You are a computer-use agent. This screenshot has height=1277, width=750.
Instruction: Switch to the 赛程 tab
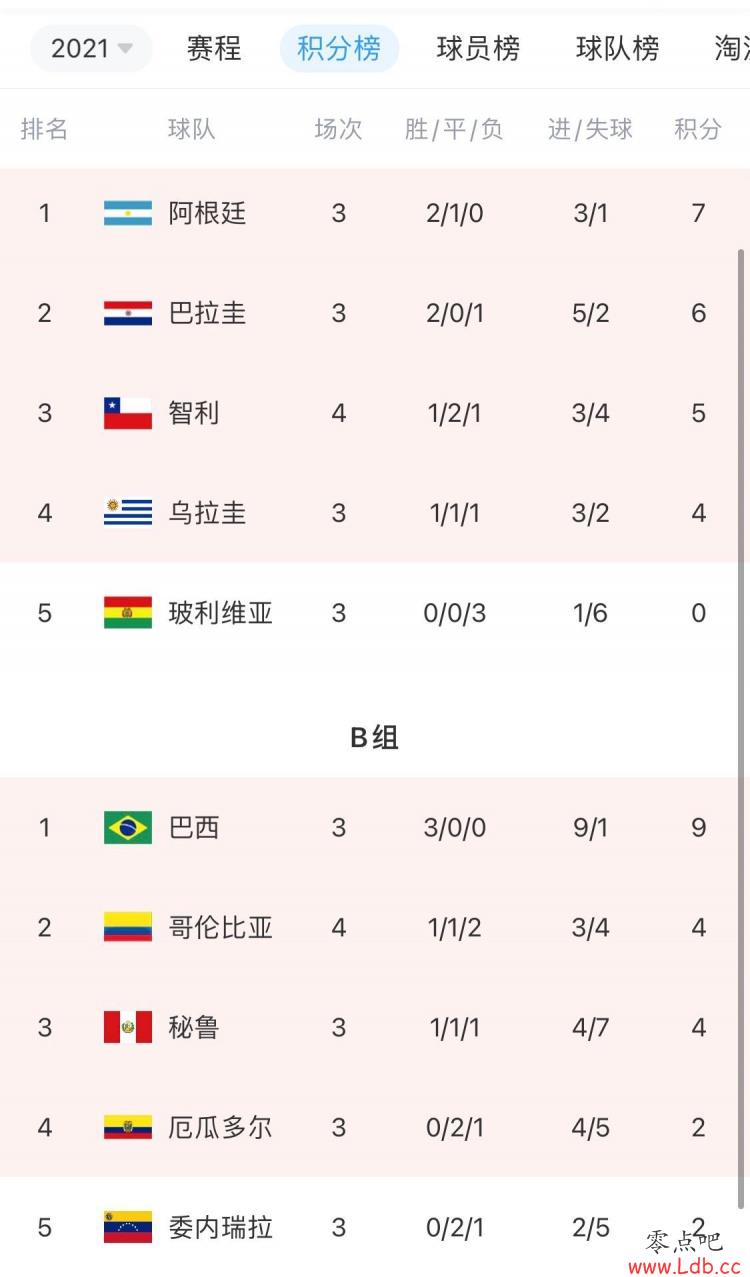[214, 48]
